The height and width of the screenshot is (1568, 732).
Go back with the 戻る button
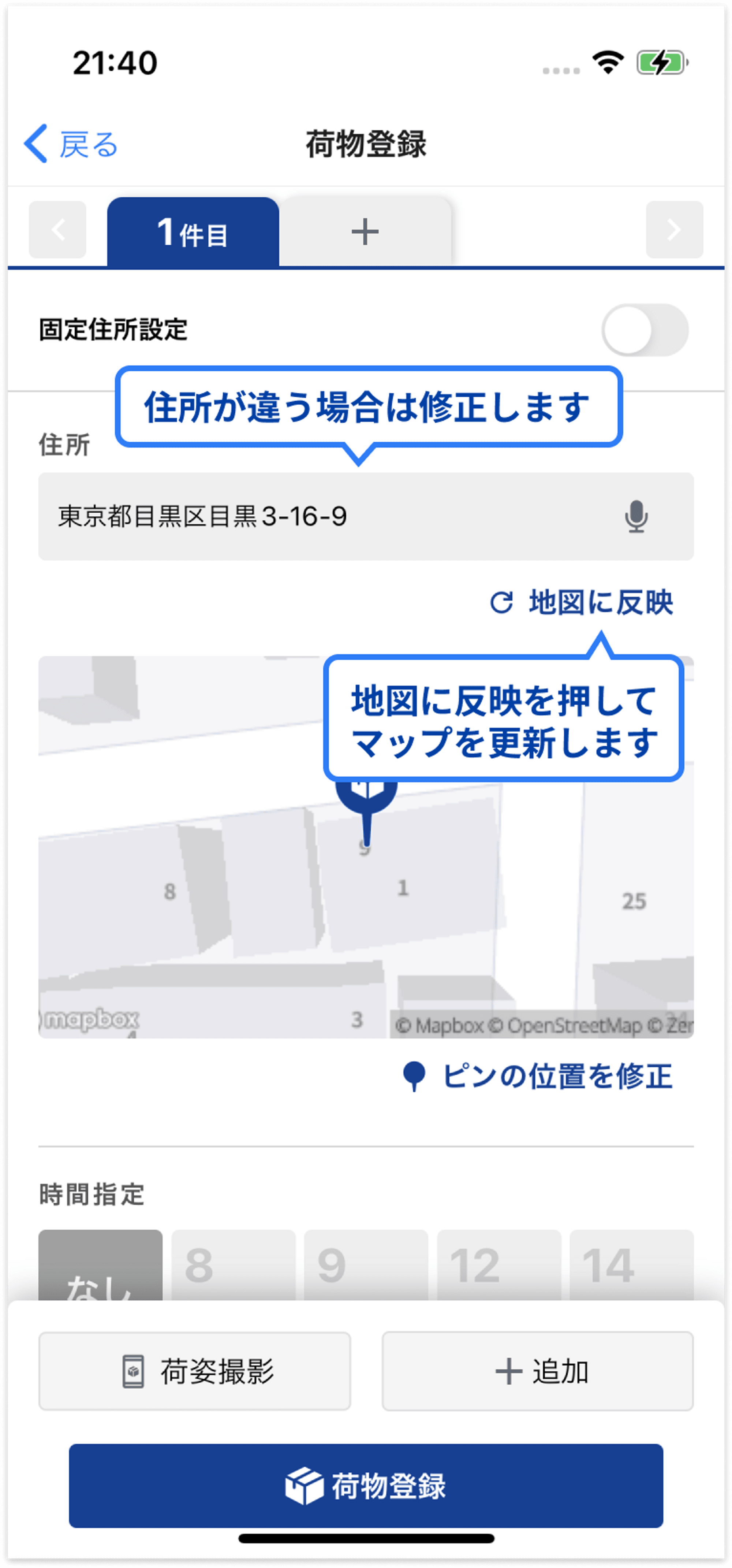(71, 144)
